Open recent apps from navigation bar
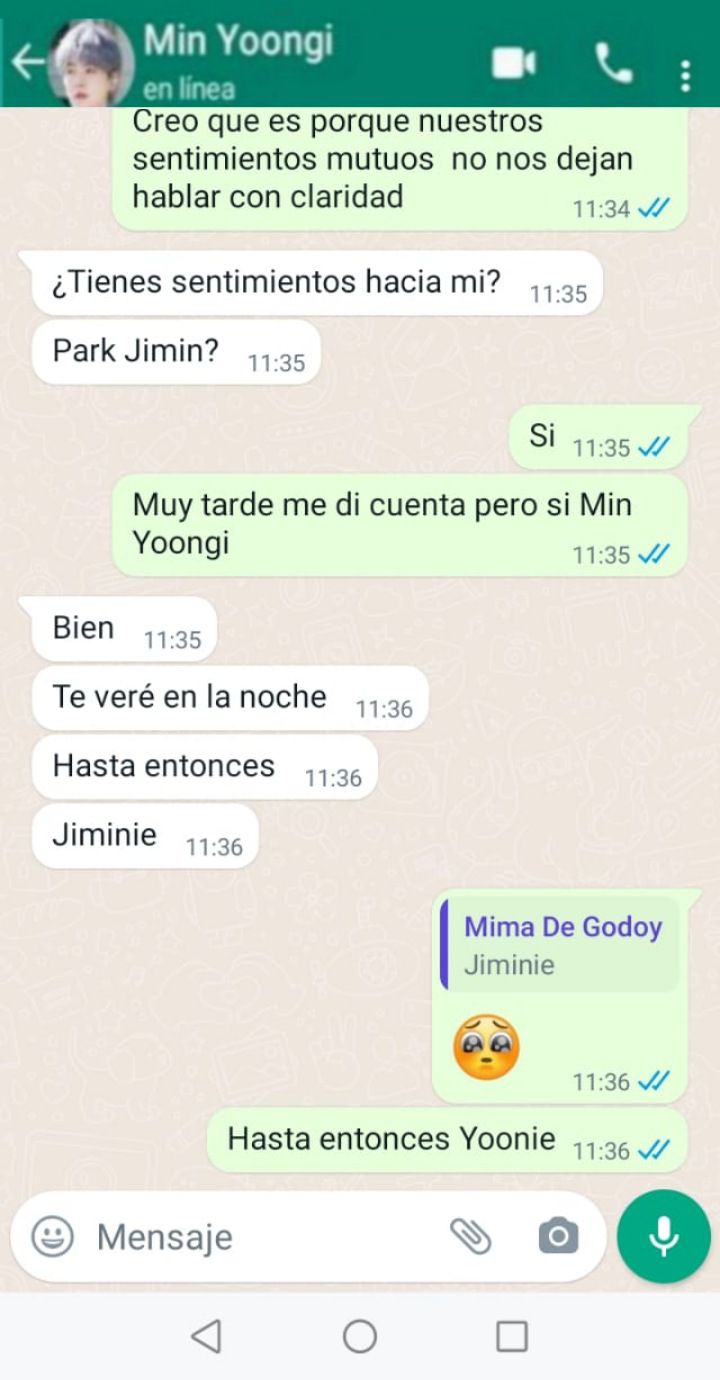Screen dimensions: 720x1380 click(512, 1336)
